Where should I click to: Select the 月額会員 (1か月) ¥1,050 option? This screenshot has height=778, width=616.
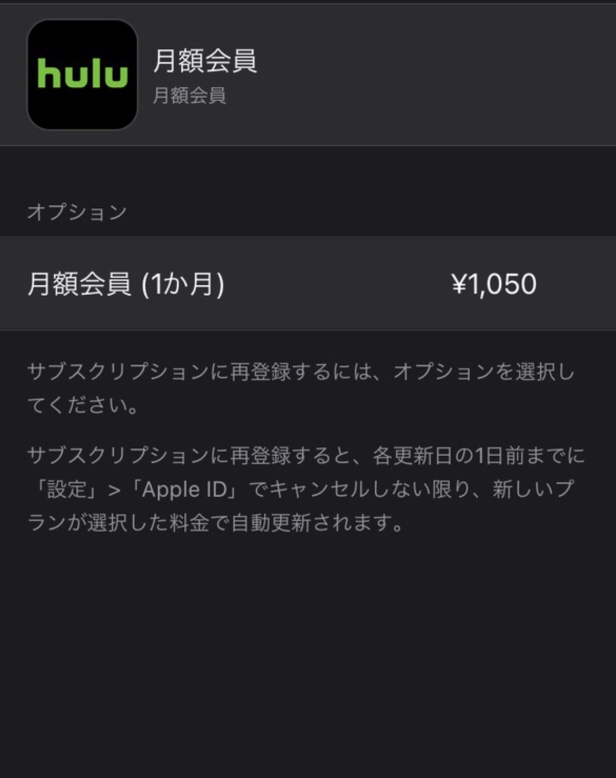coord(308,284)
